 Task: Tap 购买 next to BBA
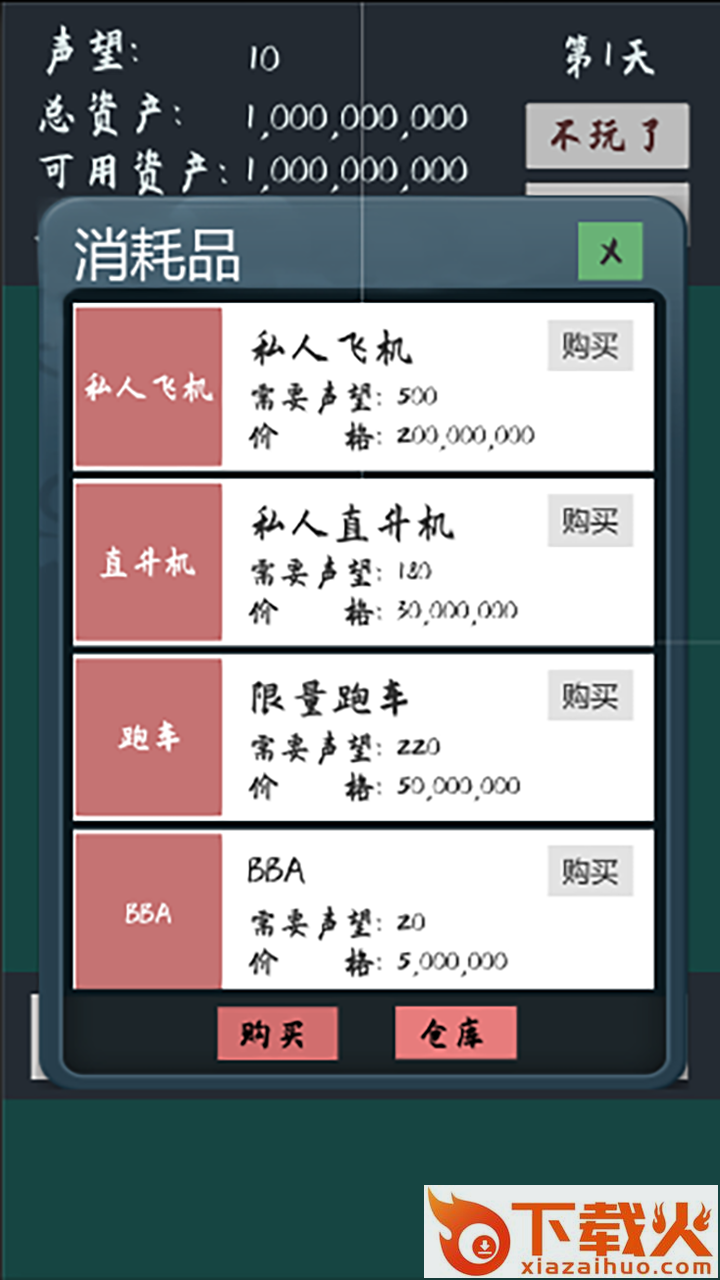pyautogui.click(x=590, y=871)
